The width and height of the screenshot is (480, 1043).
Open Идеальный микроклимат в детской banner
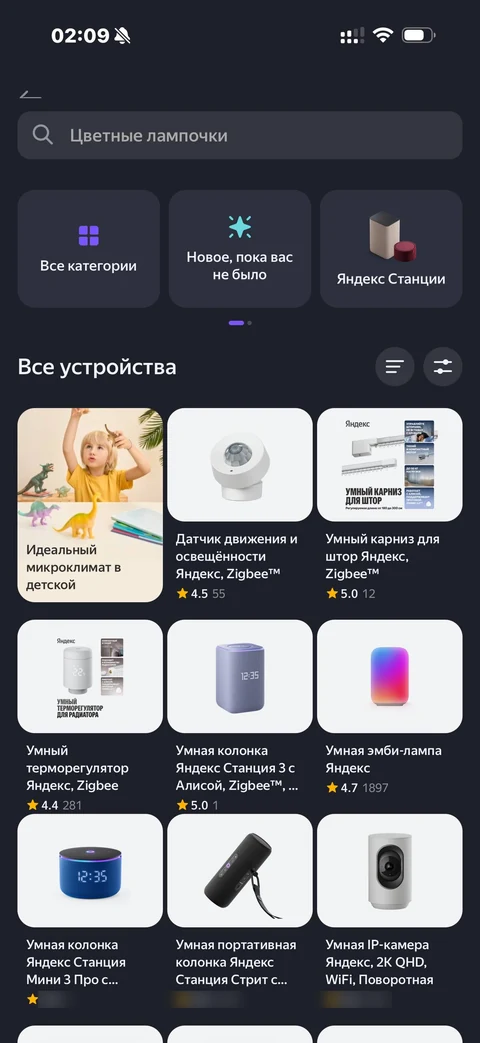[90, 505]
